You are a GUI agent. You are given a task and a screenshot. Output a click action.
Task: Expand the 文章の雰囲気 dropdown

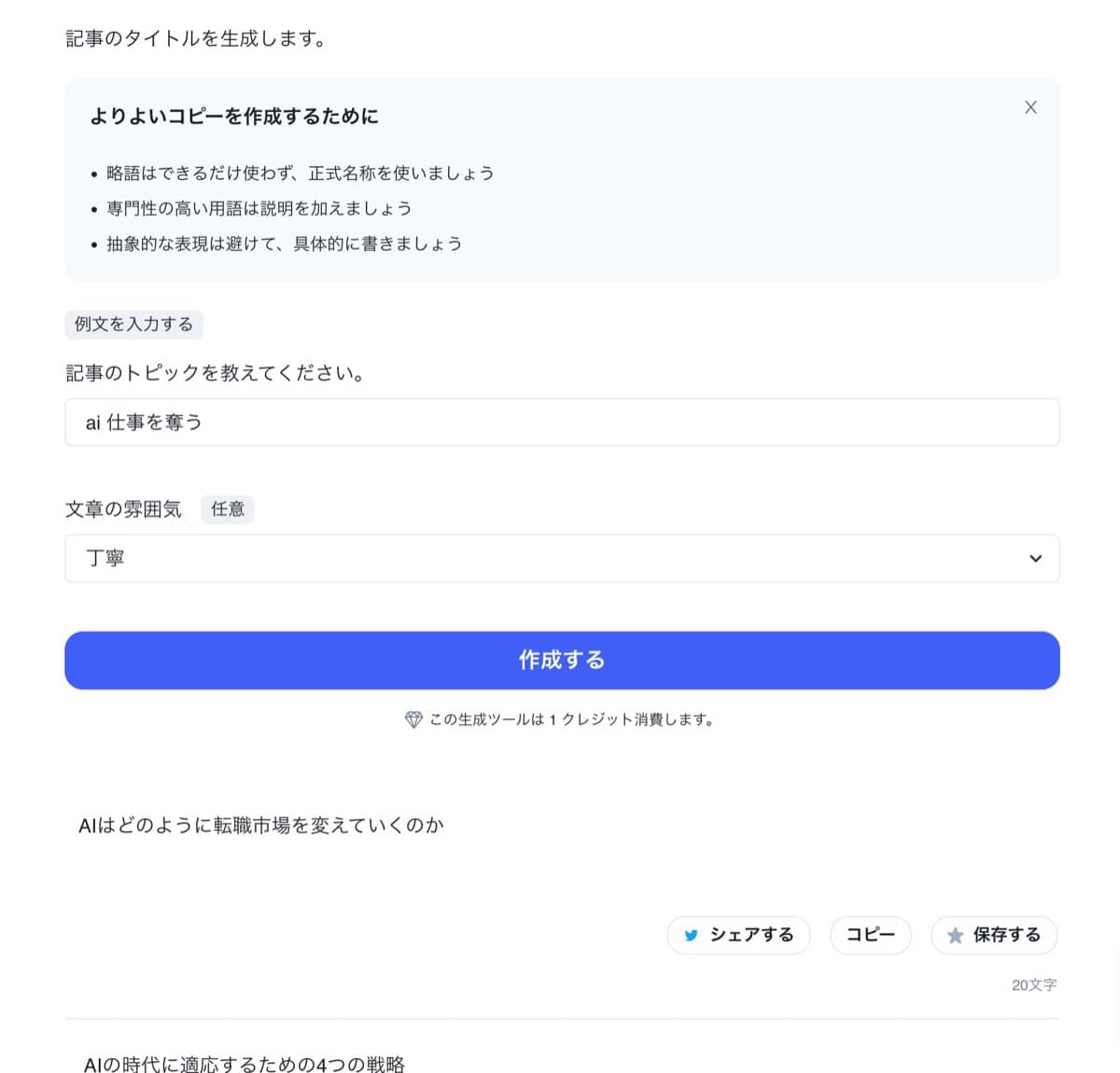[x=562, y=558]
